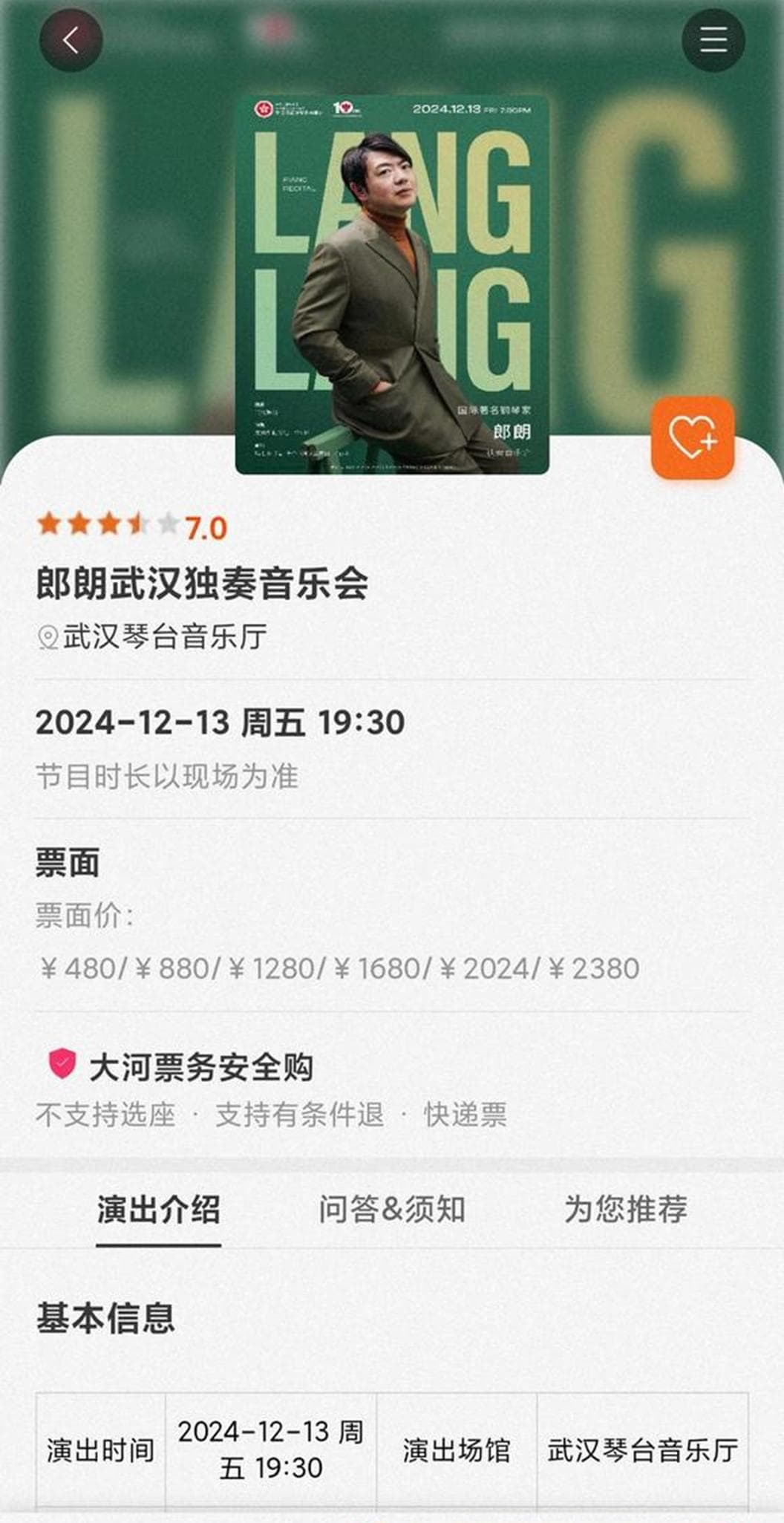Viewport: 784px width, 1523px height.
Task: Switch to the 演出介绍 tab
Action: (x=158, y=1210)
